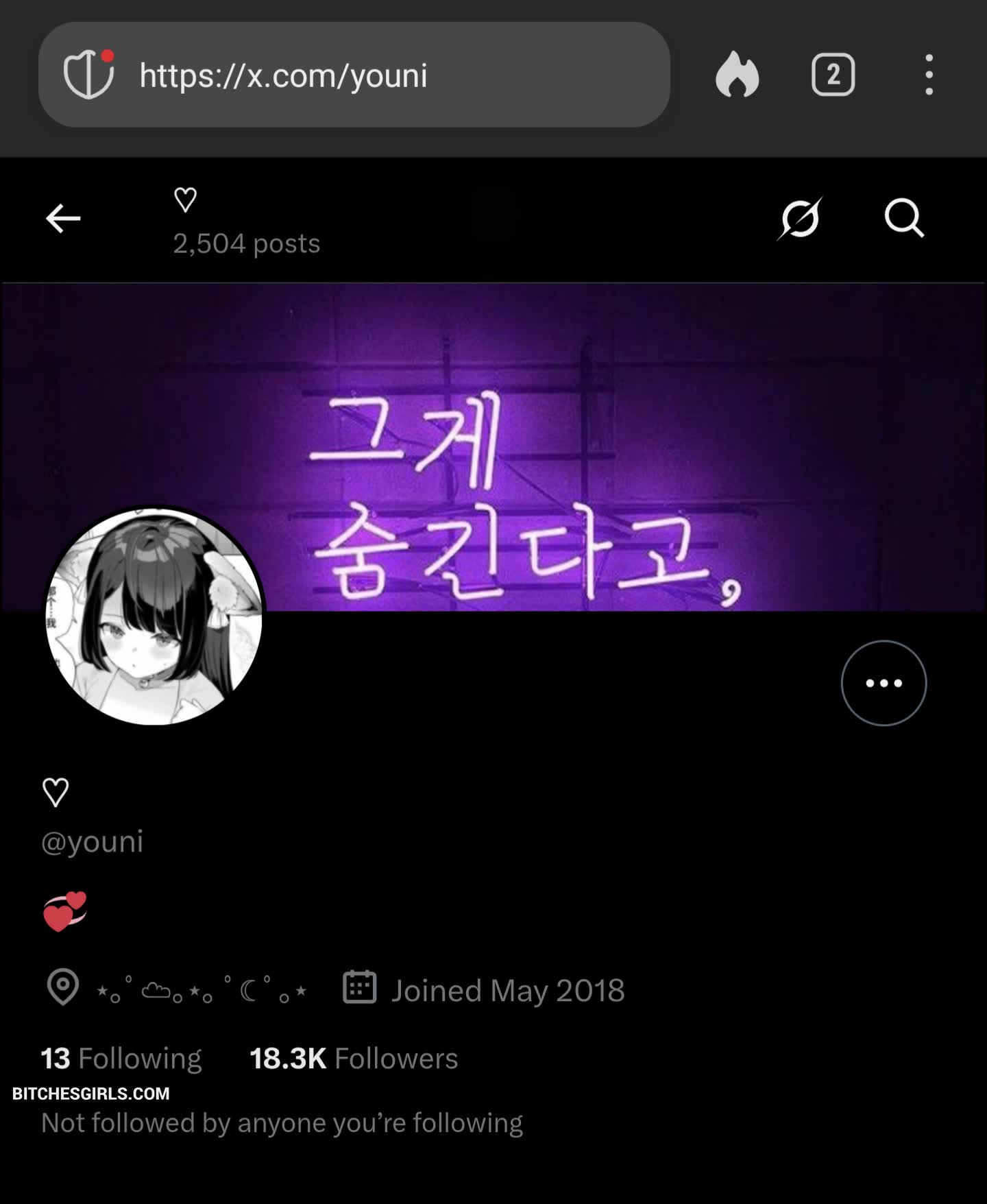Screen dimensions: 987x1204
Task: Open the profile's three-dot more options
Action: [x=884, y=683]
